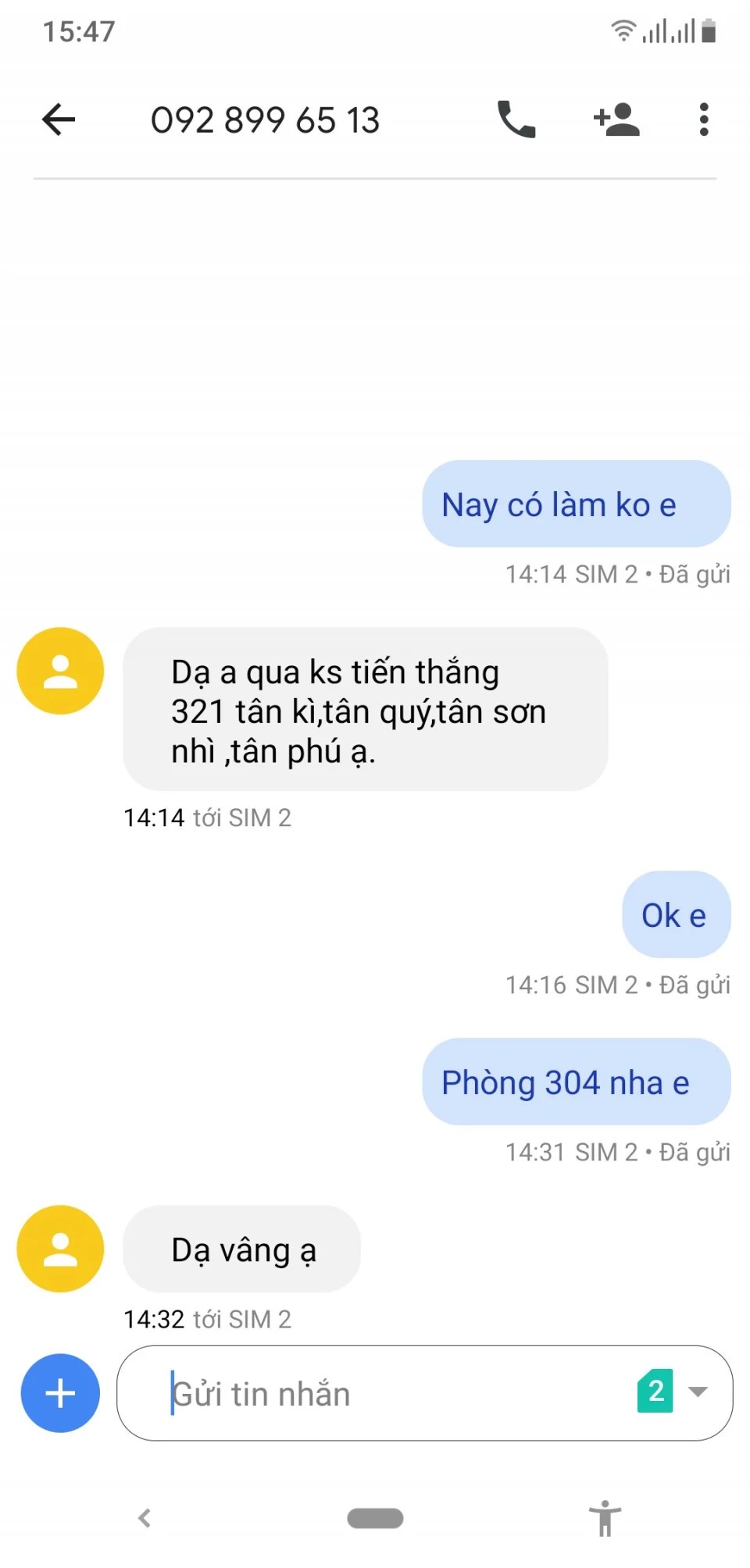This screenshot has width=750, height=1568.
Task: Tap the system back navigation button
Action: click(145, 1518)
